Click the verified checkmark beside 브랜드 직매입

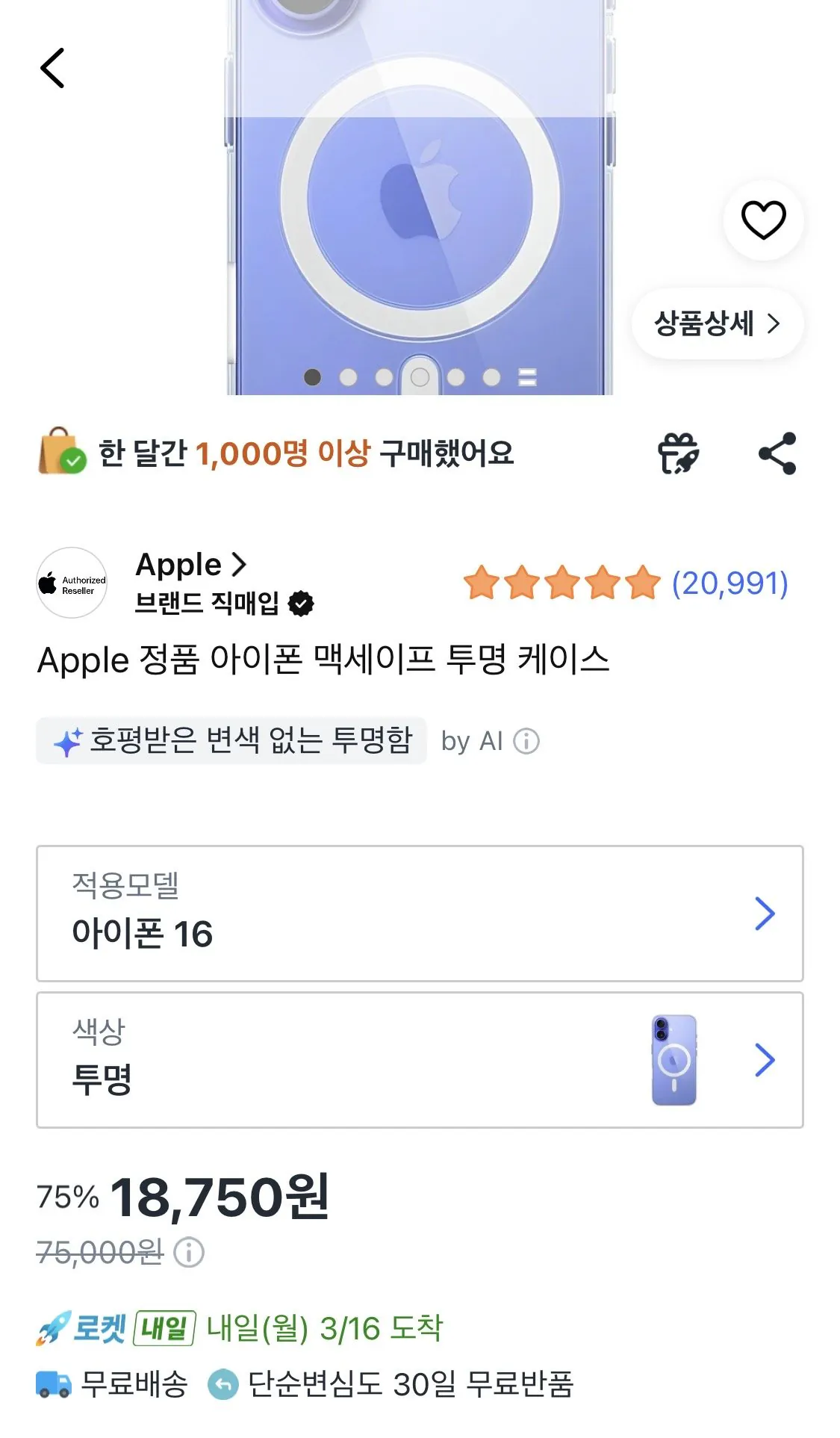(301, 602)
